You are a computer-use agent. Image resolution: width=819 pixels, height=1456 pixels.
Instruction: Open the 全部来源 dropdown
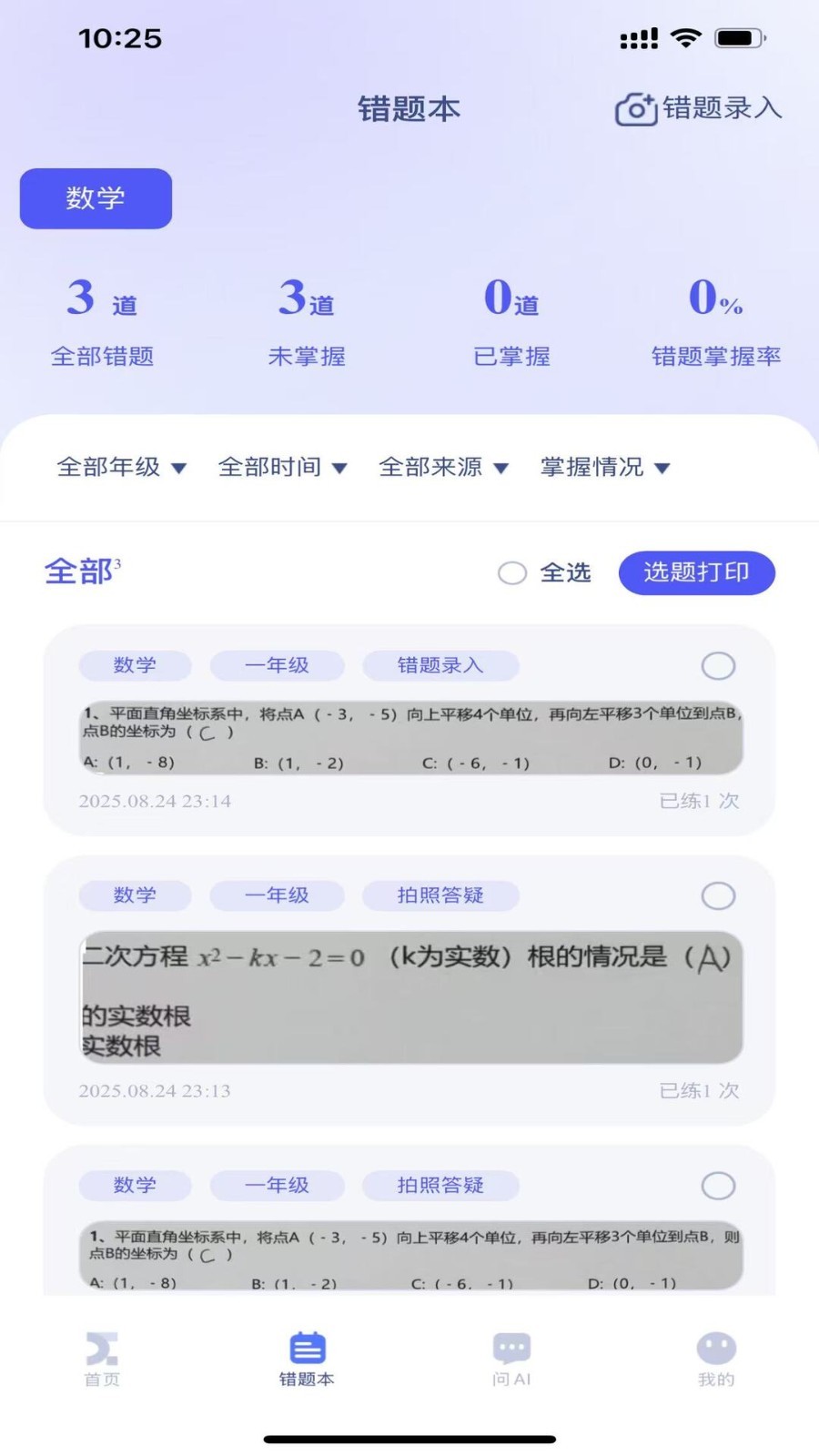pyautogui.click(x=443, y=468)
